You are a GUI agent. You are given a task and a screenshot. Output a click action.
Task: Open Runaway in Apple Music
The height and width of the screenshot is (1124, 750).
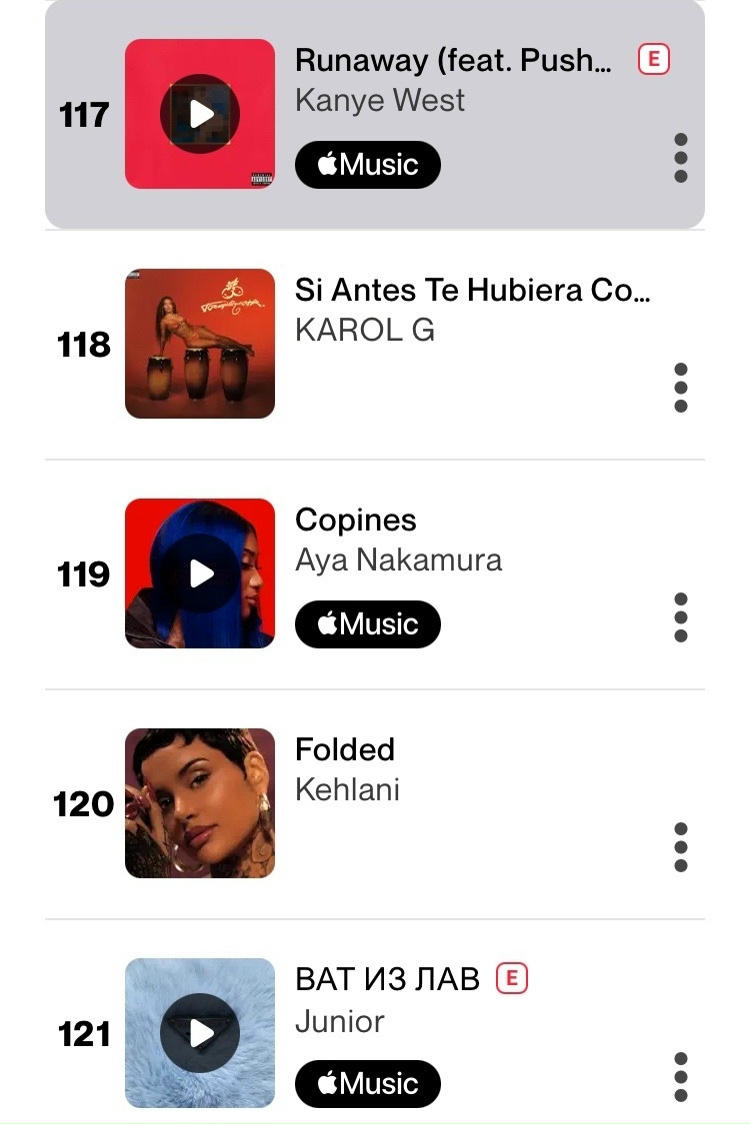click(x=368, y=165)
